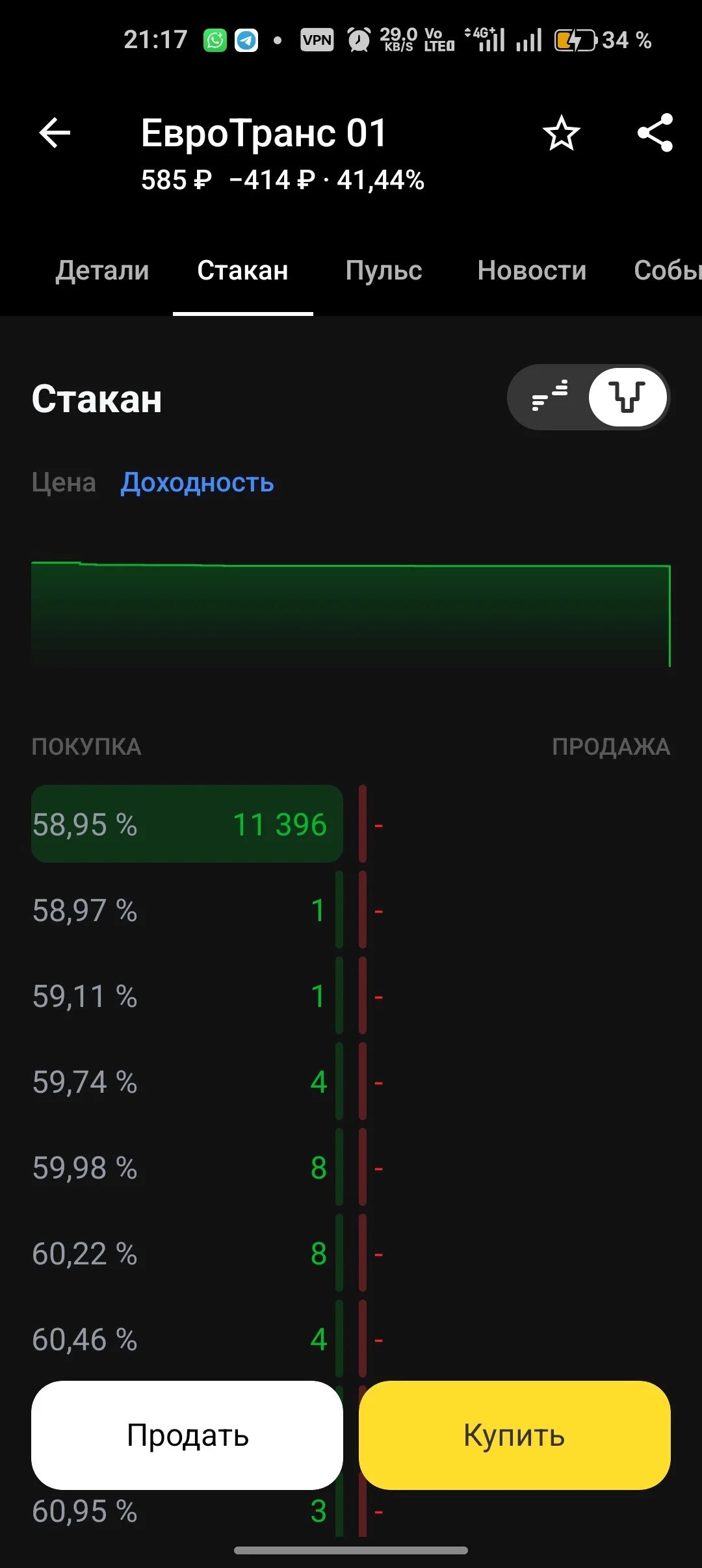Open the Стакан tab
This screenshot has height=1568, width=702.
pyautogui.click(x=242, y=270)
